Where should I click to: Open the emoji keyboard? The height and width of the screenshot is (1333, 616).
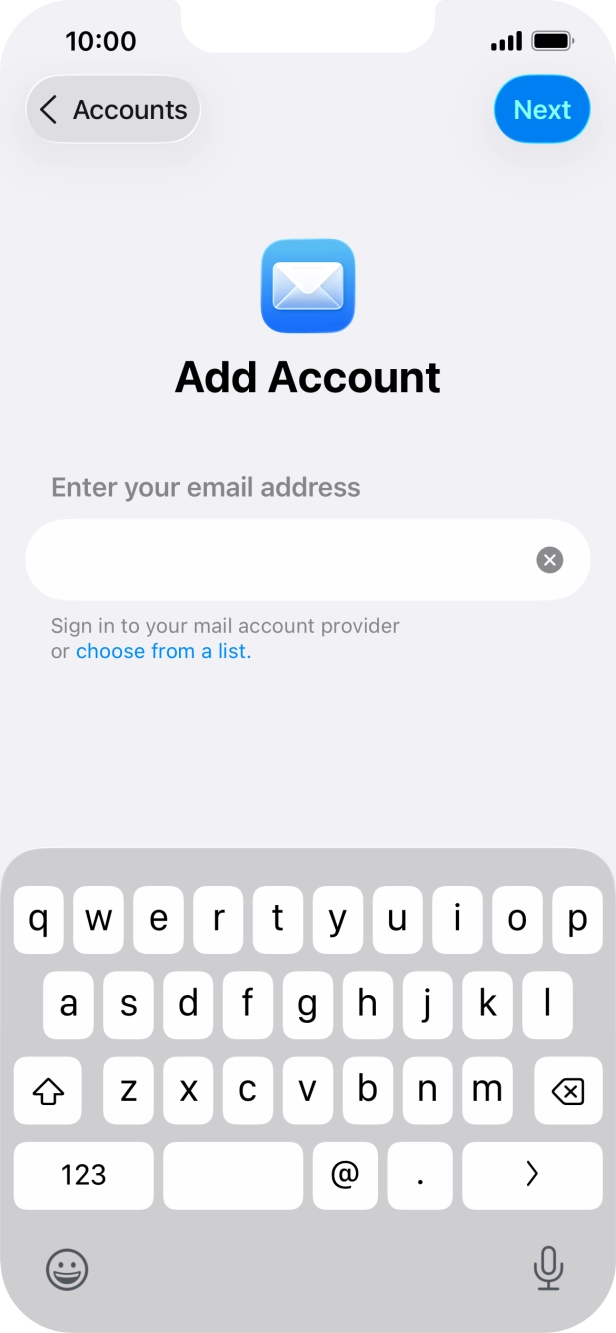point(67,1269)
